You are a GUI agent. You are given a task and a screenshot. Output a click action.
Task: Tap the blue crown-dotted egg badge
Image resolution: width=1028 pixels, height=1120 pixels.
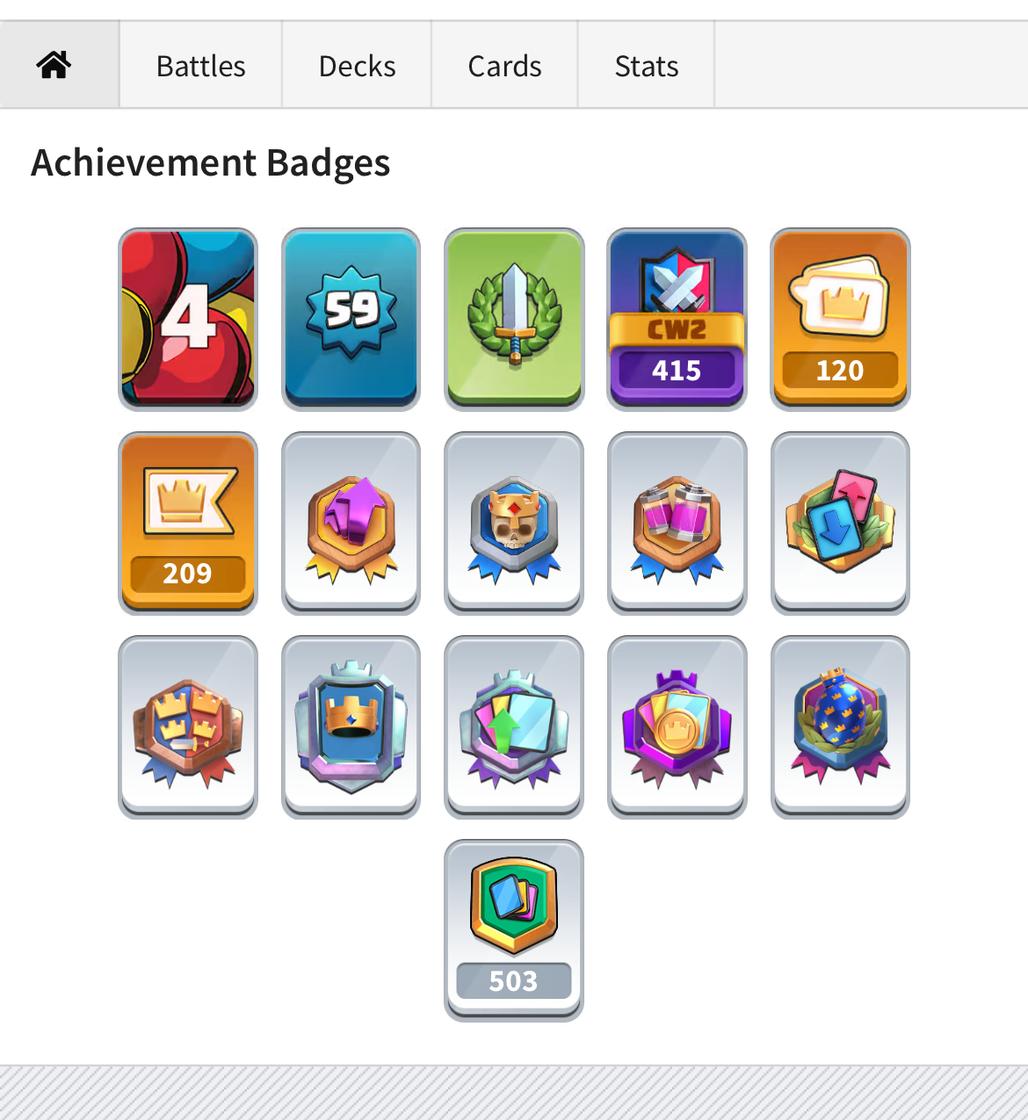pyautogui.click(x=840, y=727)
